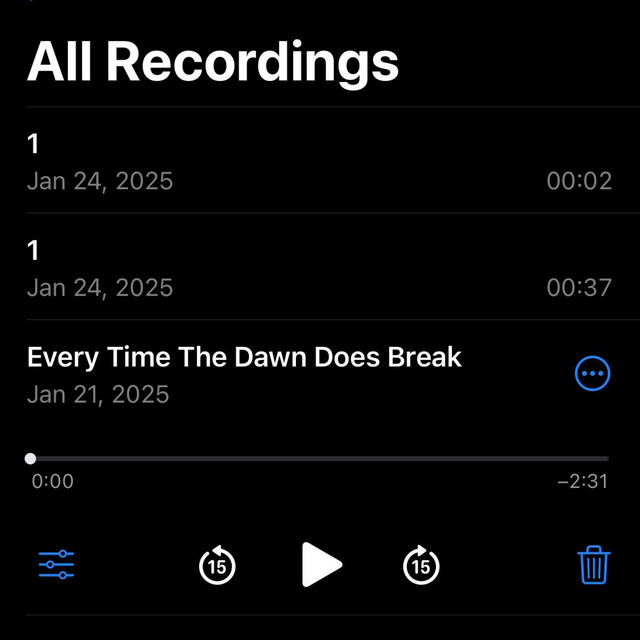This screenshot has width=640, height=640.
Task: Open more options for Every Time The Dawn Does Break
Action: click(593, 373)
